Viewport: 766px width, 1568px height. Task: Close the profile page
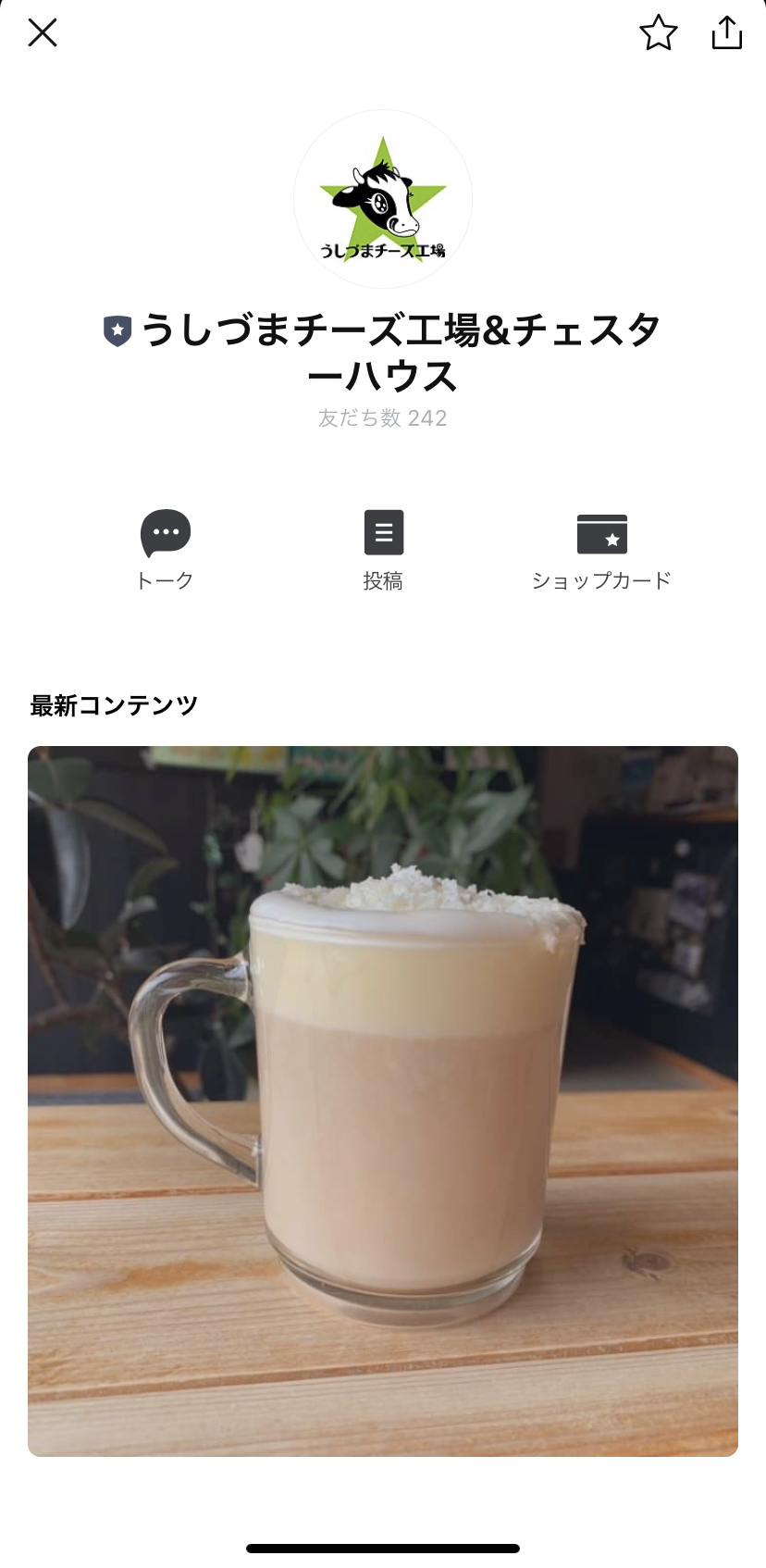point(43,33)
